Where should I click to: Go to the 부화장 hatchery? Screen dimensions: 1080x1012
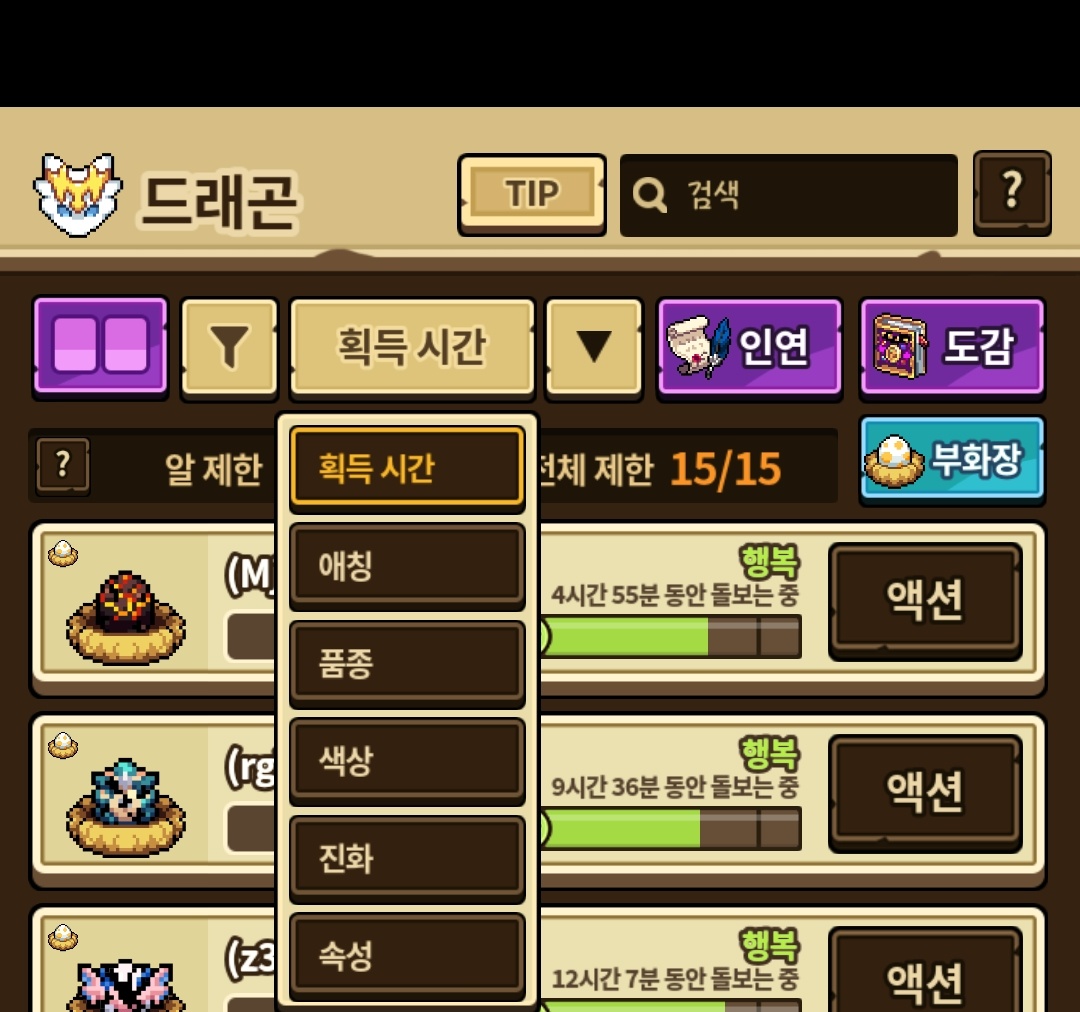coord(951,459)
